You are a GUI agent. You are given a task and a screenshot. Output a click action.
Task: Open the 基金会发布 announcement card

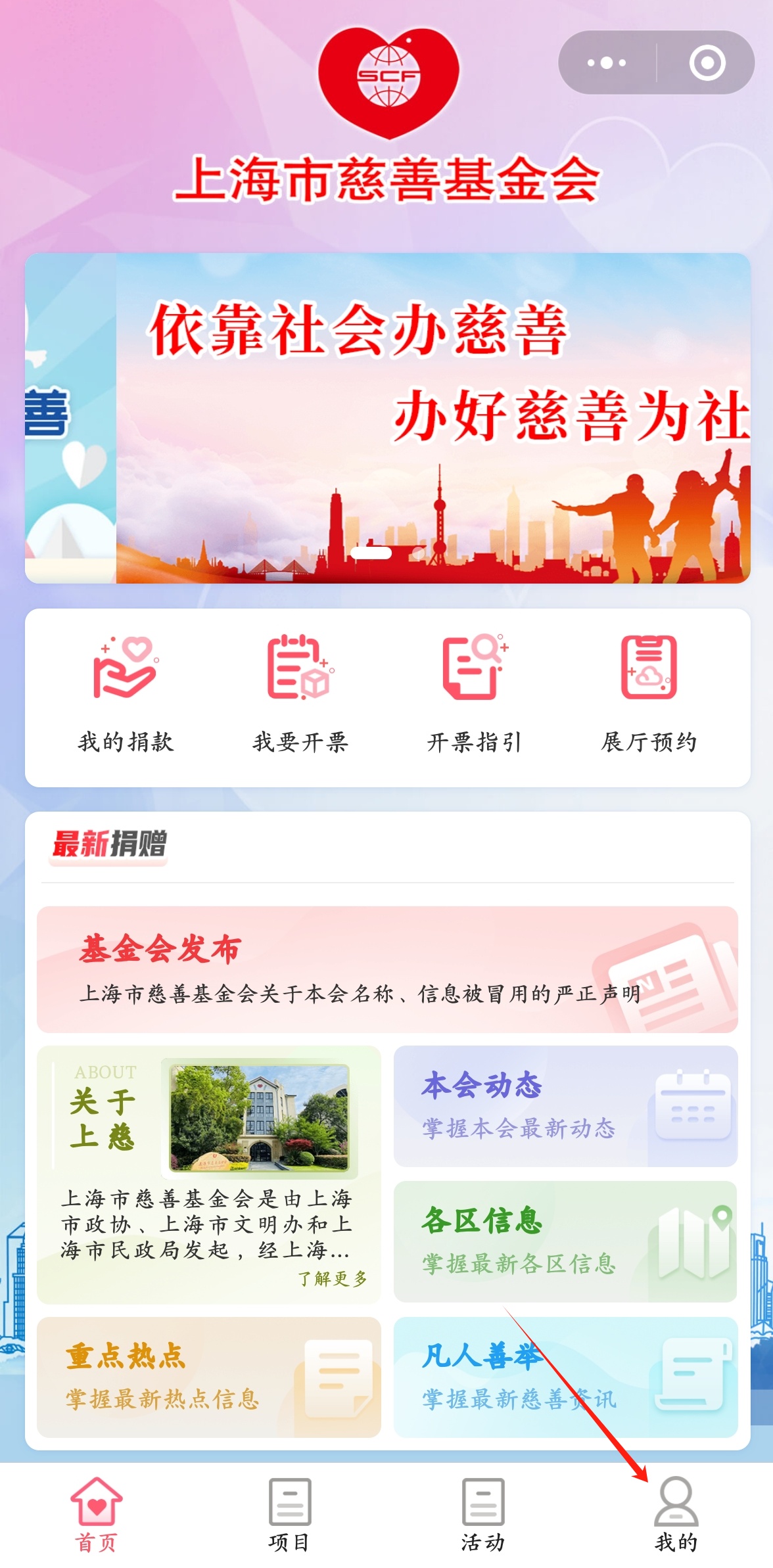click(x=387, y=969)
